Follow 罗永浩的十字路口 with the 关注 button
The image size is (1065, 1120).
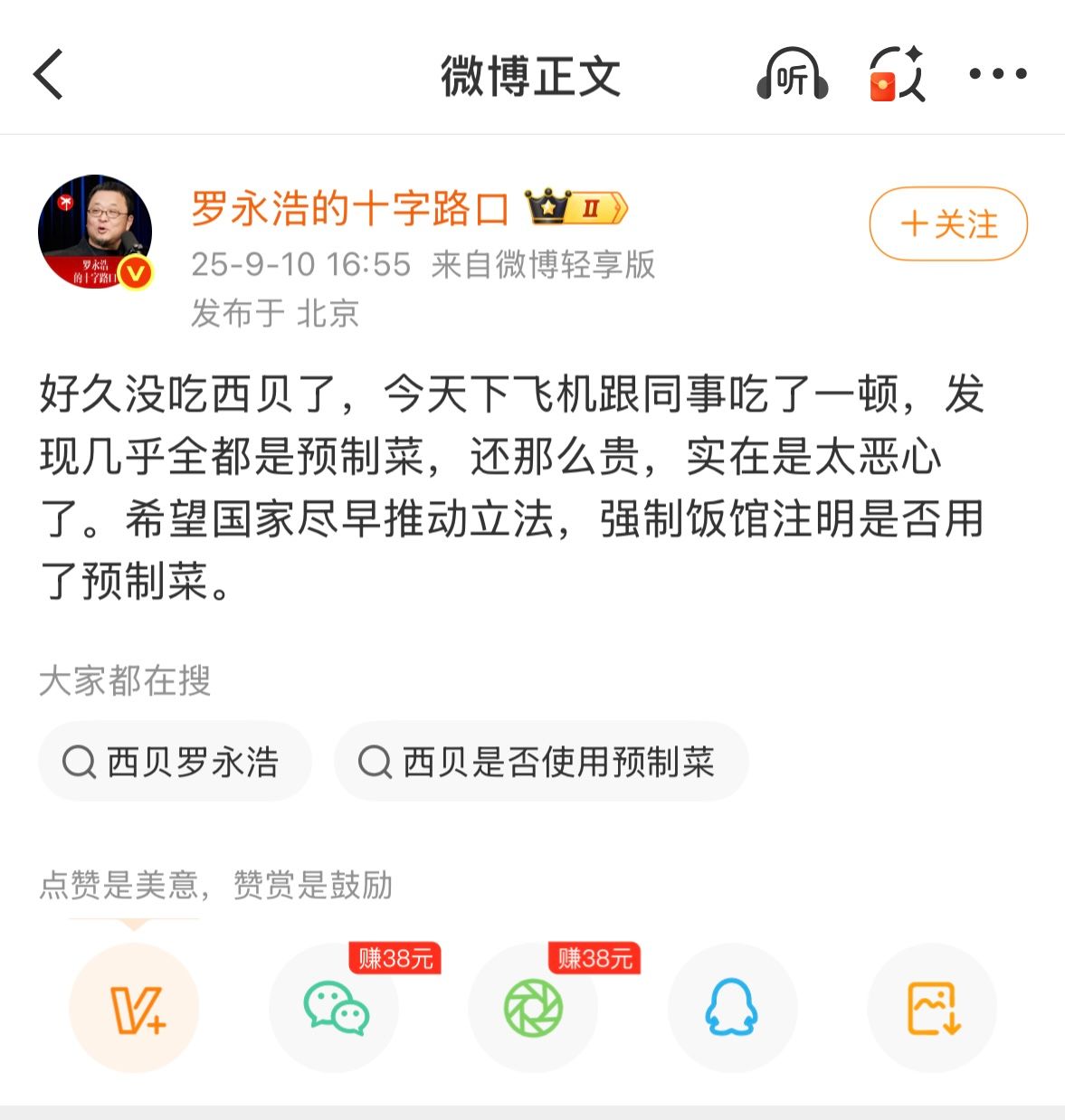point(948,223)
